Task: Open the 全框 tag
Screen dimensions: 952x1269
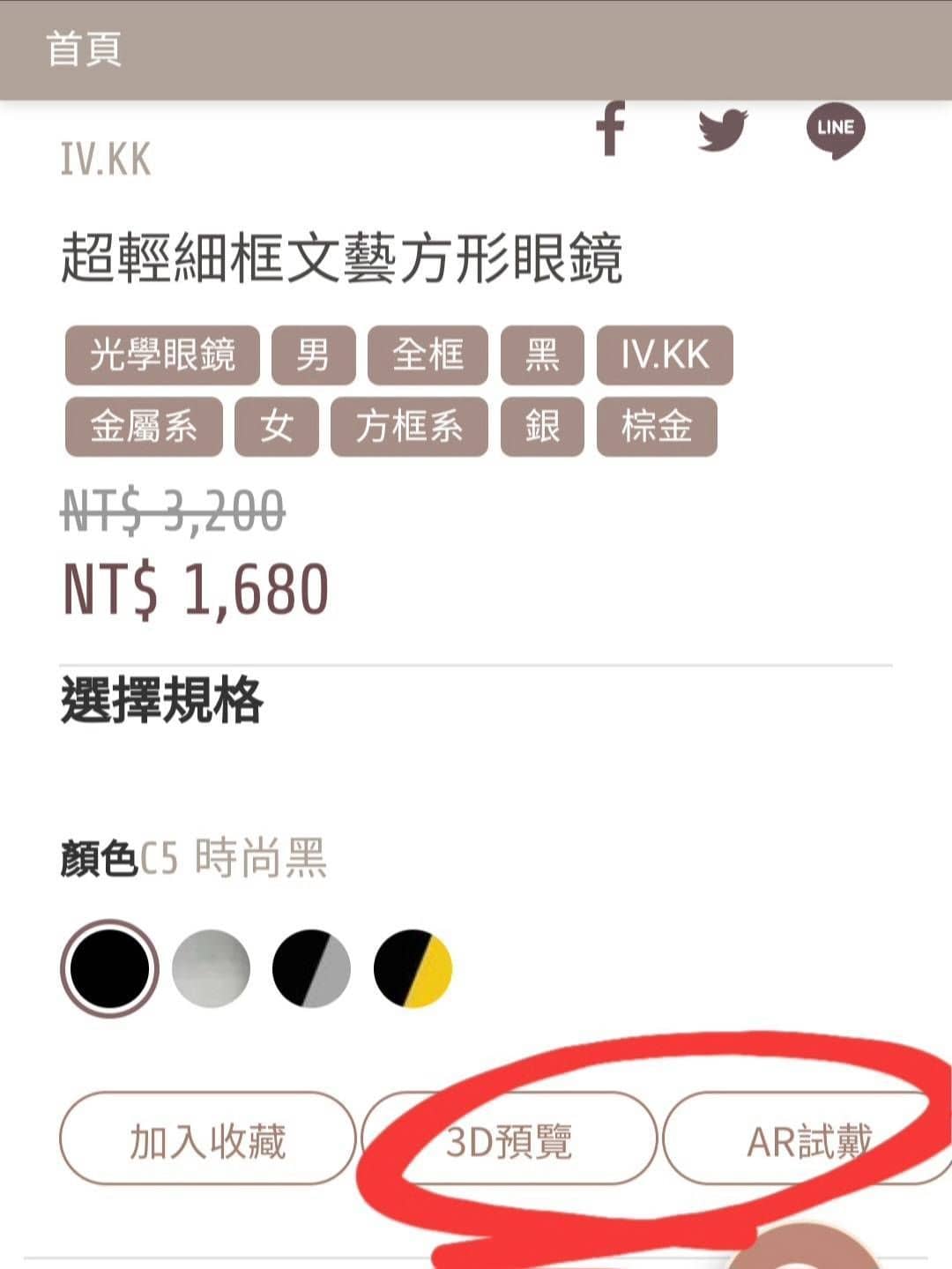Action: [x=428, y=355]
